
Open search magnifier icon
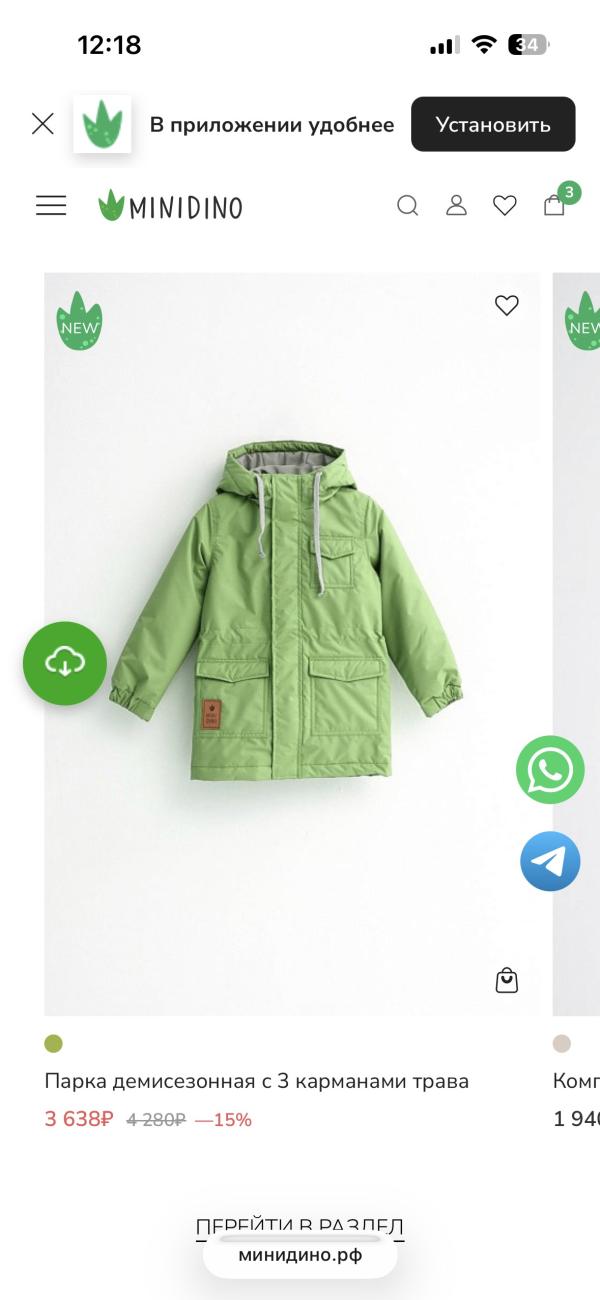point(407,206)
